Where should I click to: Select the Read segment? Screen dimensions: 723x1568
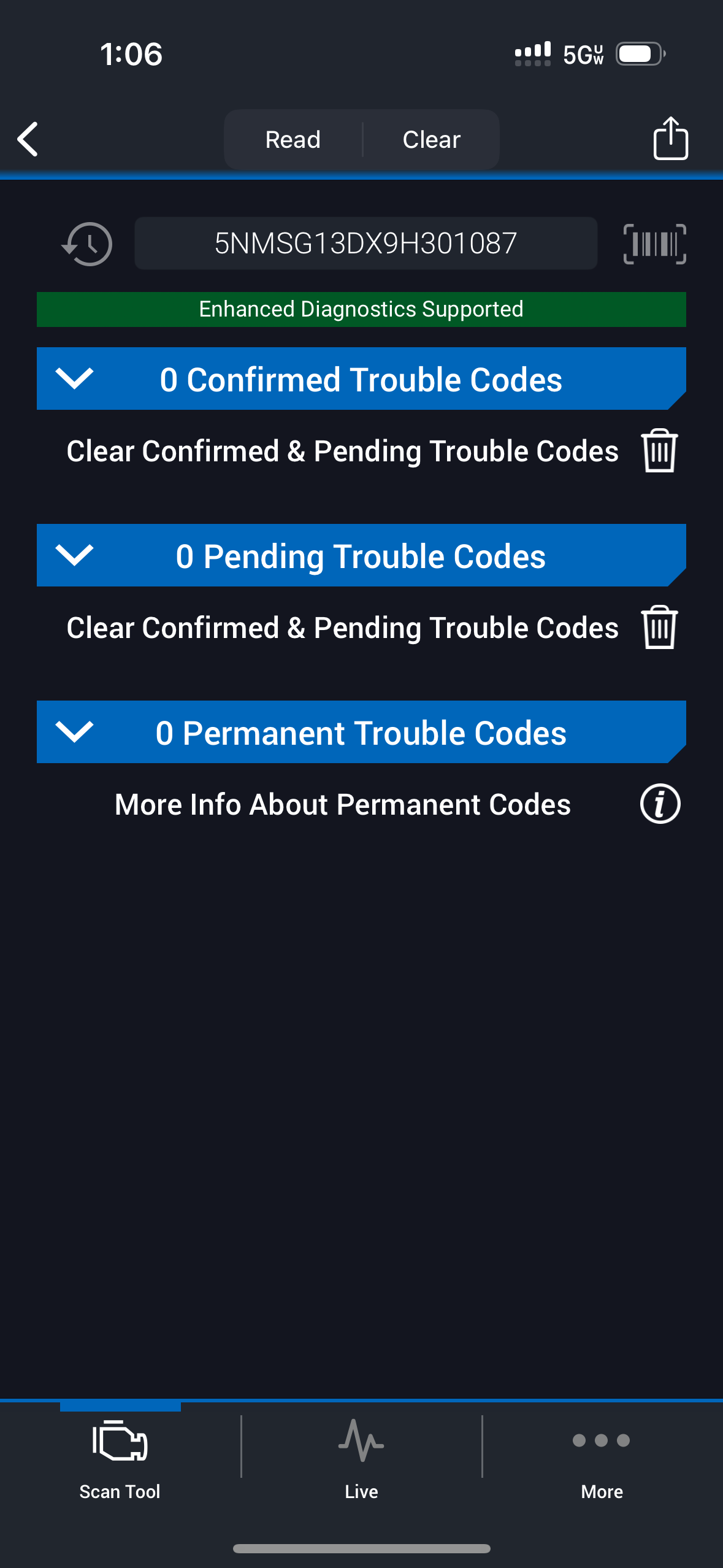tap(293, 140)
